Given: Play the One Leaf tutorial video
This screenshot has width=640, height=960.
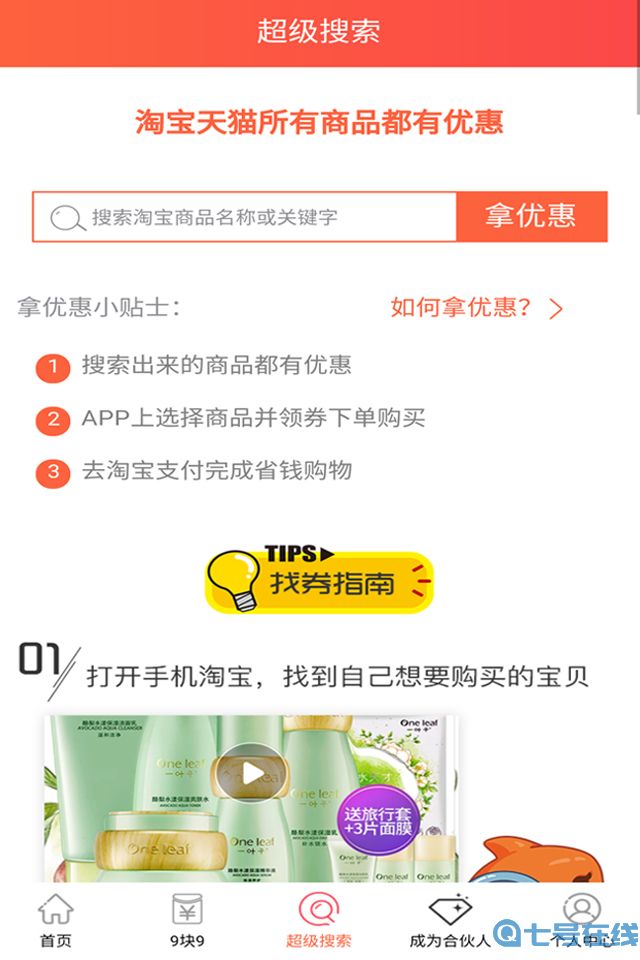Looking at the screenshot, I should [252, 772].
